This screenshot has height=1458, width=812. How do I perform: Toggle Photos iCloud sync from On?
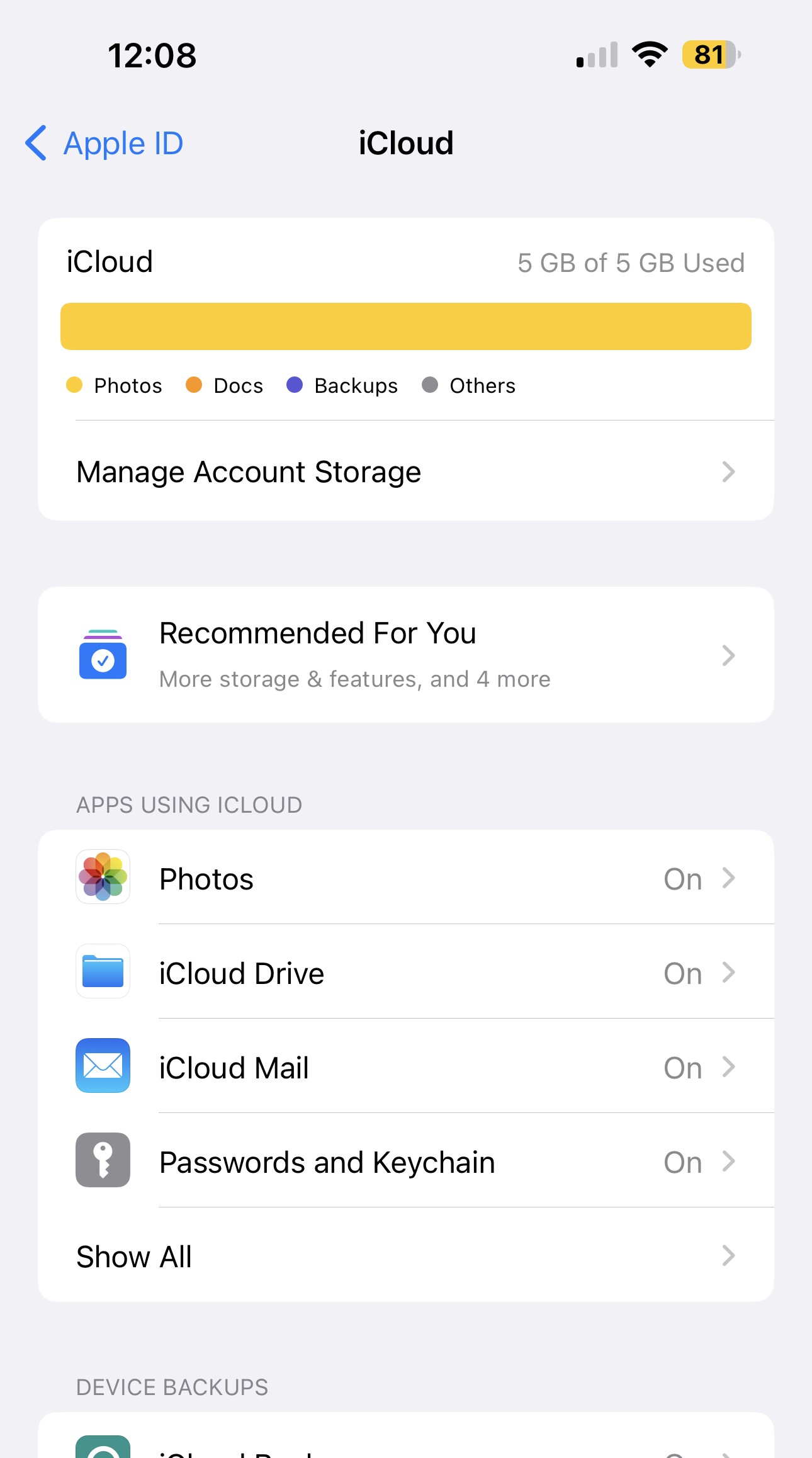click(682, 878)
